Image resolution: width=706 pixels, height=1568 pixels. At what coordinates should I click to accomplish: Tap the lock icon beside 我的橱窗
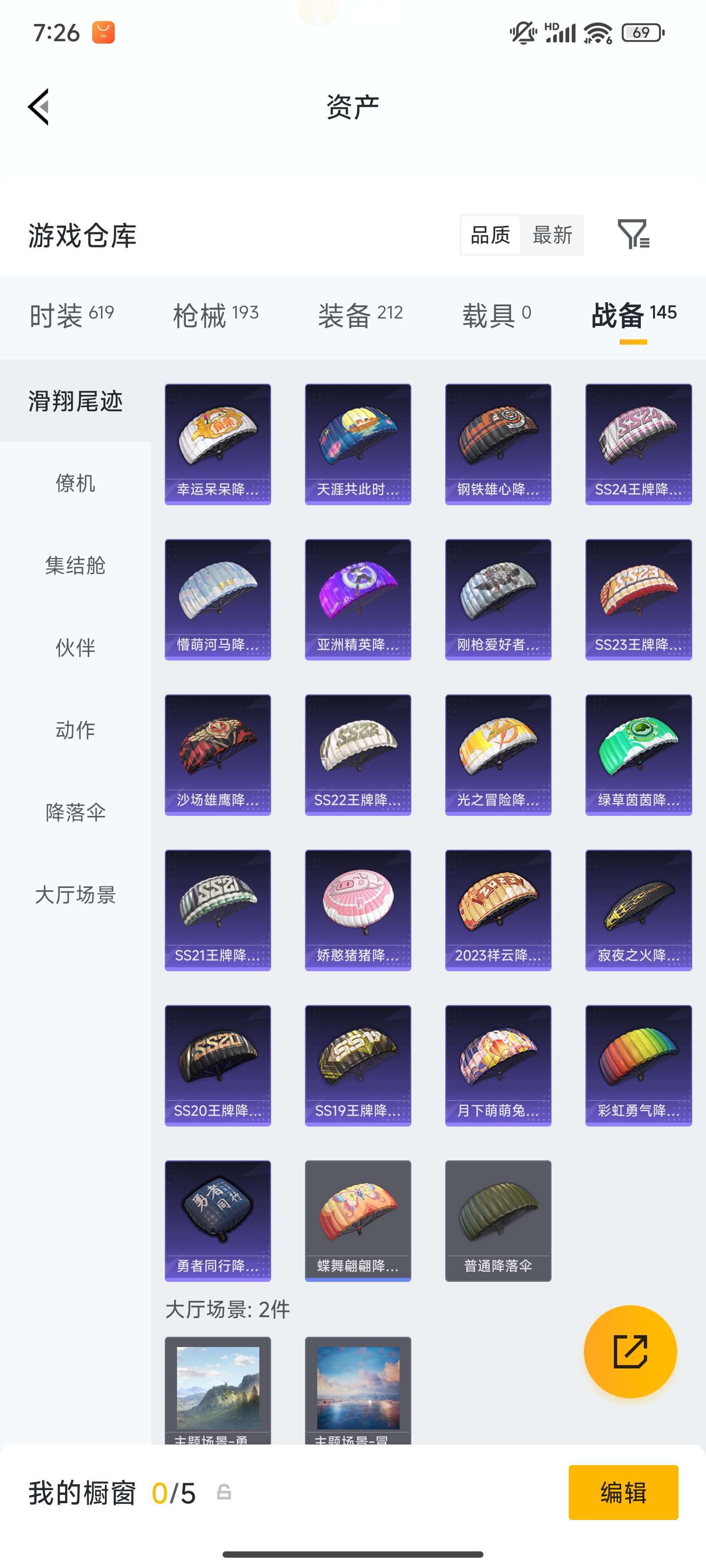[x=224, y=1493]
